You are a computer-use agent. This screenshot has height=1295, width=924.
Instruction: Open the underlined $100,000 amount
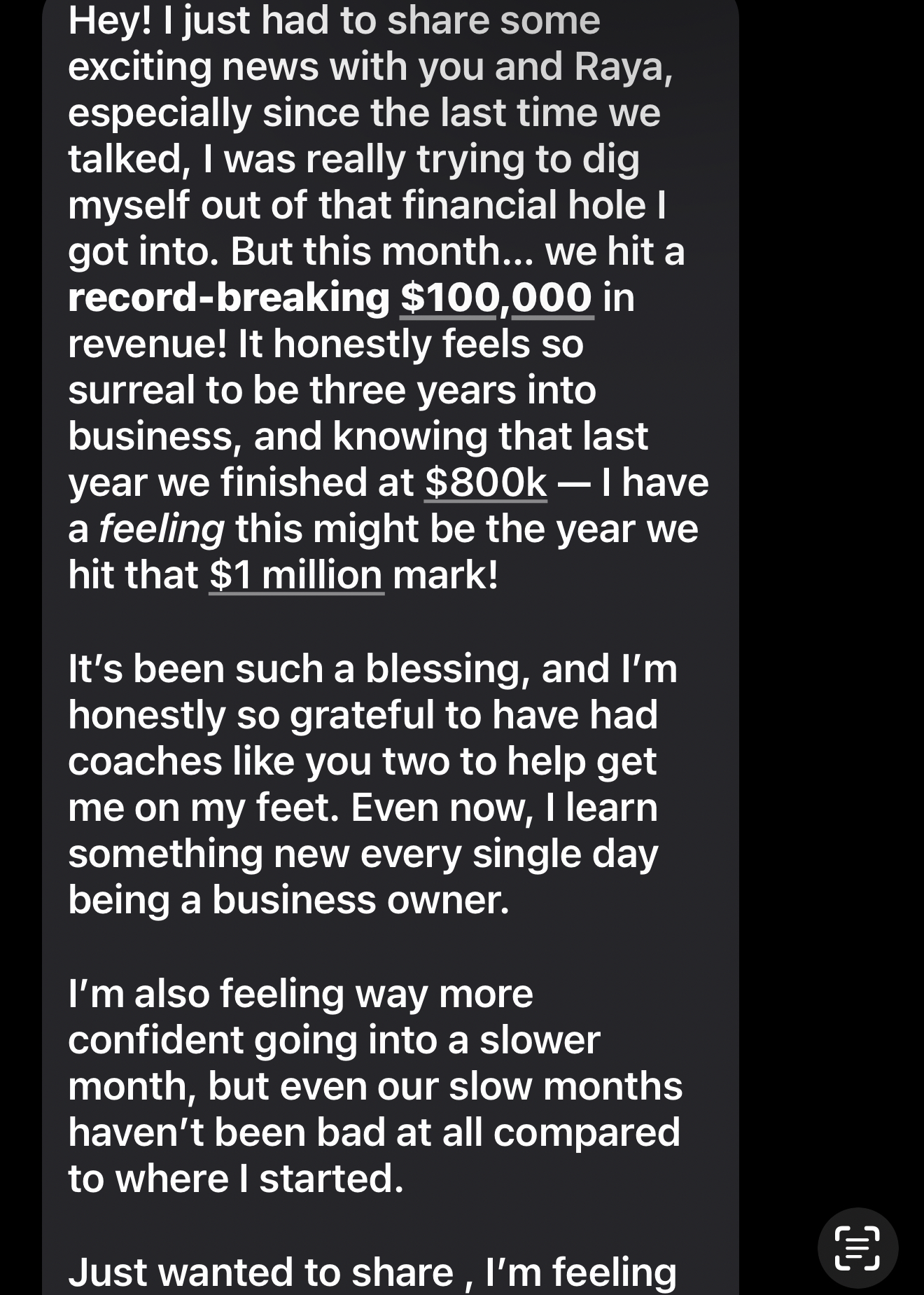pyautogui.click(x=496, y=298)
